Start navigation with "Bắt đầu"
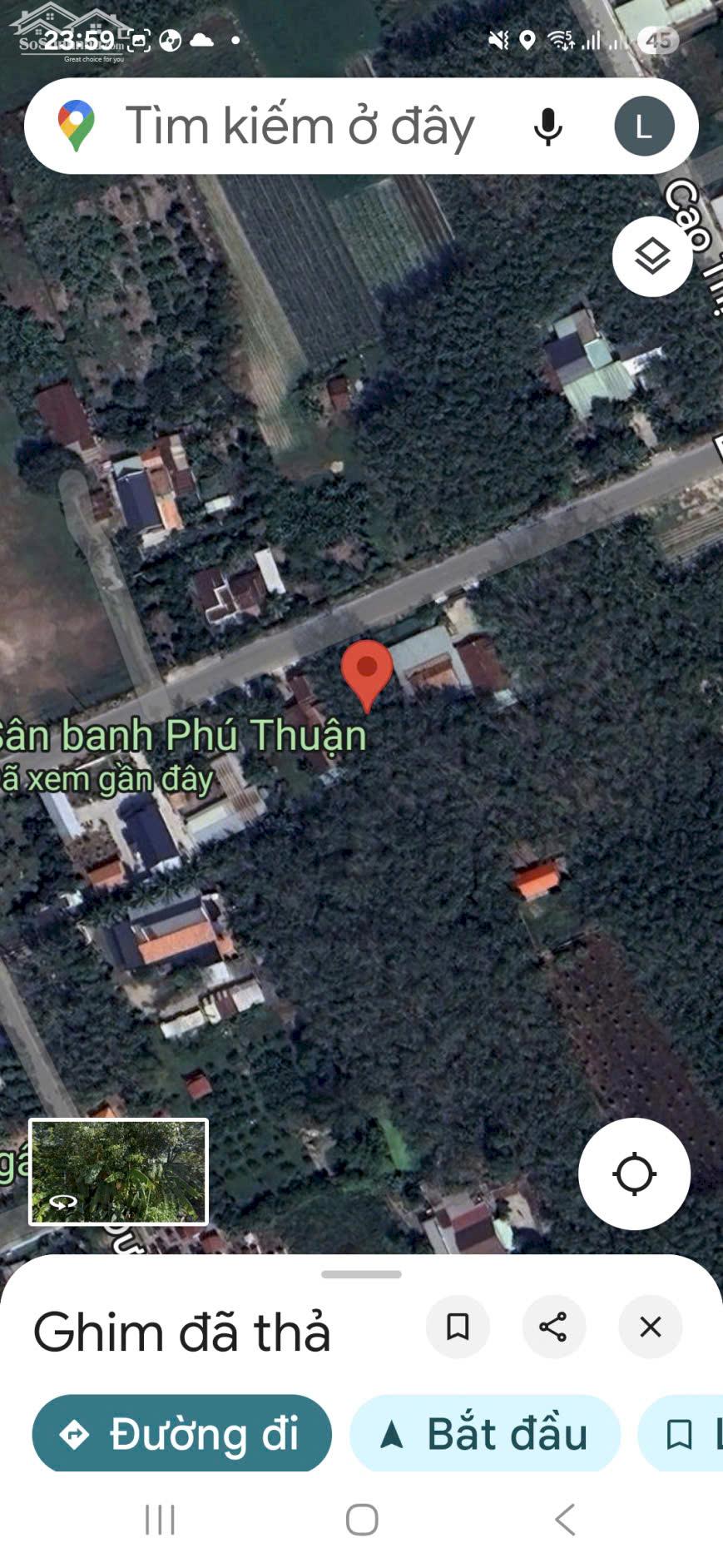723x1568 pixels. (484, 1433)
